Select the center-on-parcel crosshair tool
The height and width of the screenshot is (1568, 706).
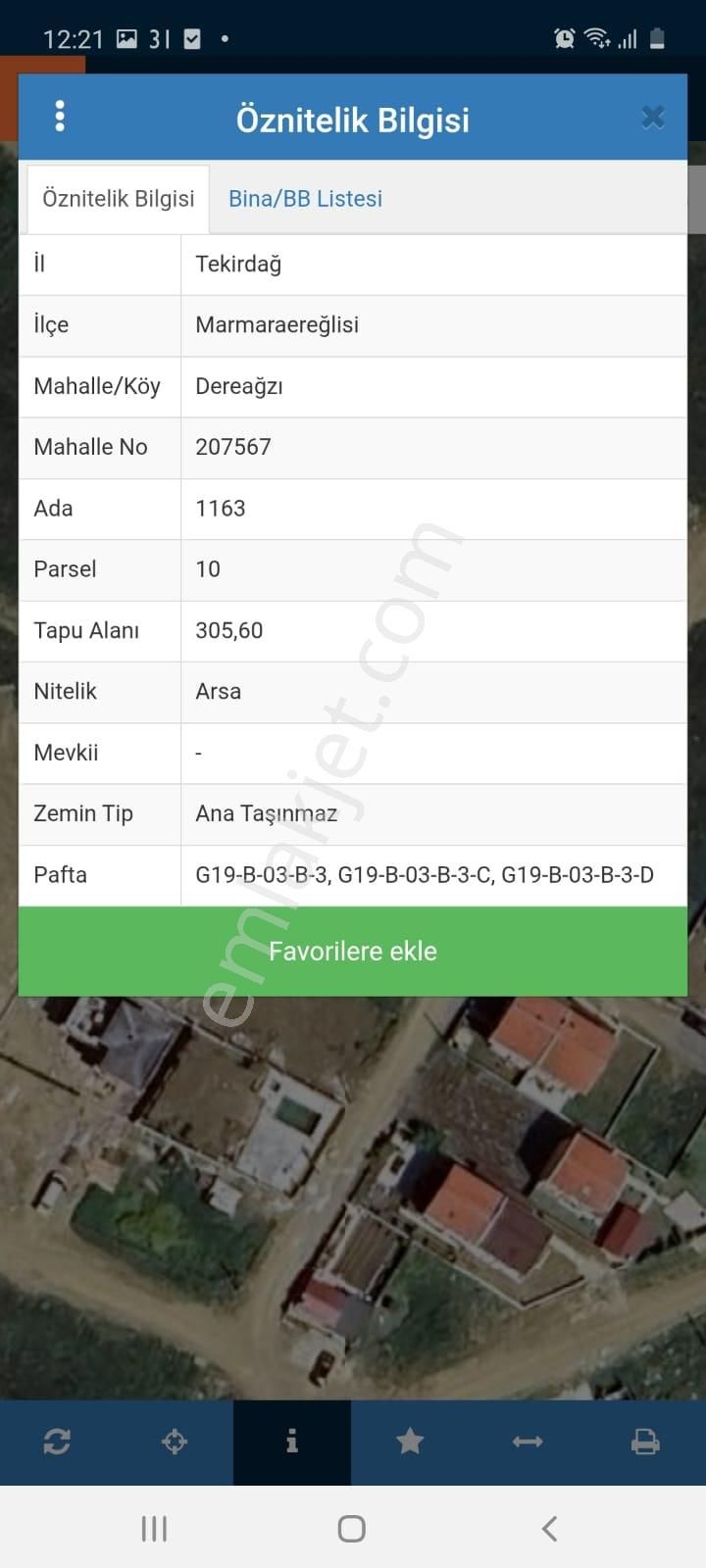174,1442
